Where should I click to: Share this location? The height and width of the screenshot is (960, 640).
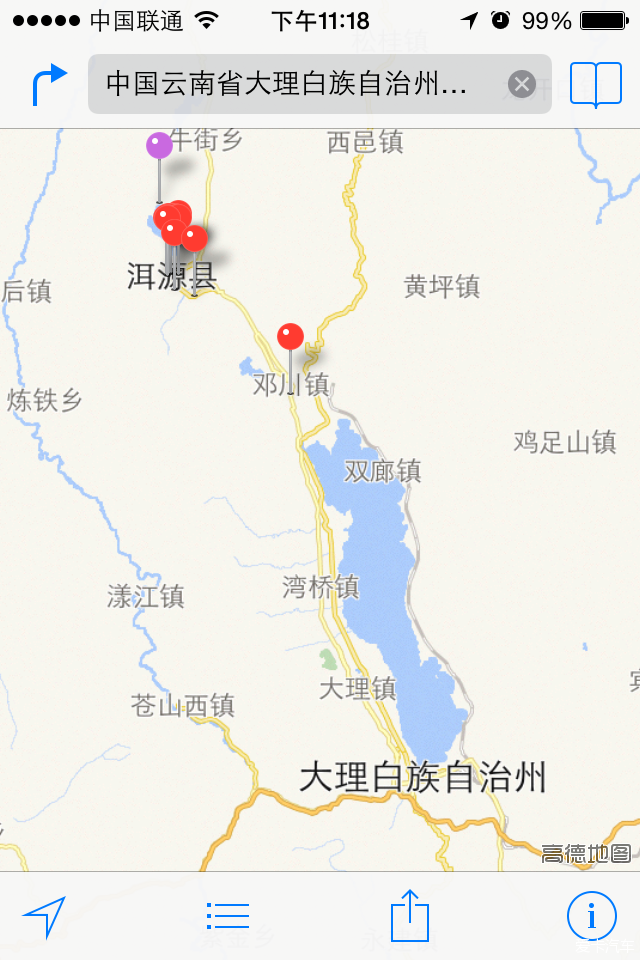tap(410, 915)
